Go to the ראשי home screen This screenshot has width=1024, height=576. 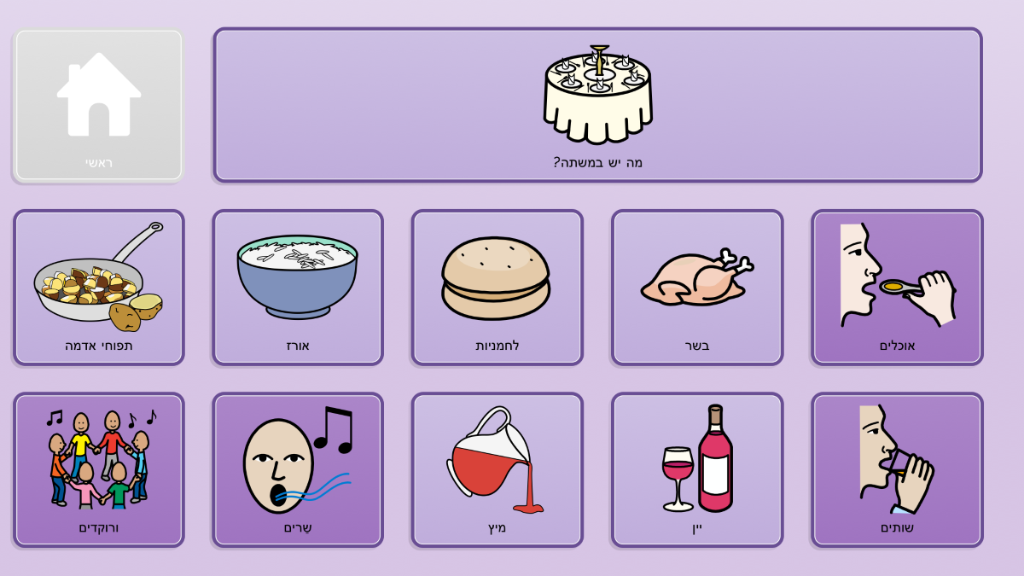(x=98, y=105)
